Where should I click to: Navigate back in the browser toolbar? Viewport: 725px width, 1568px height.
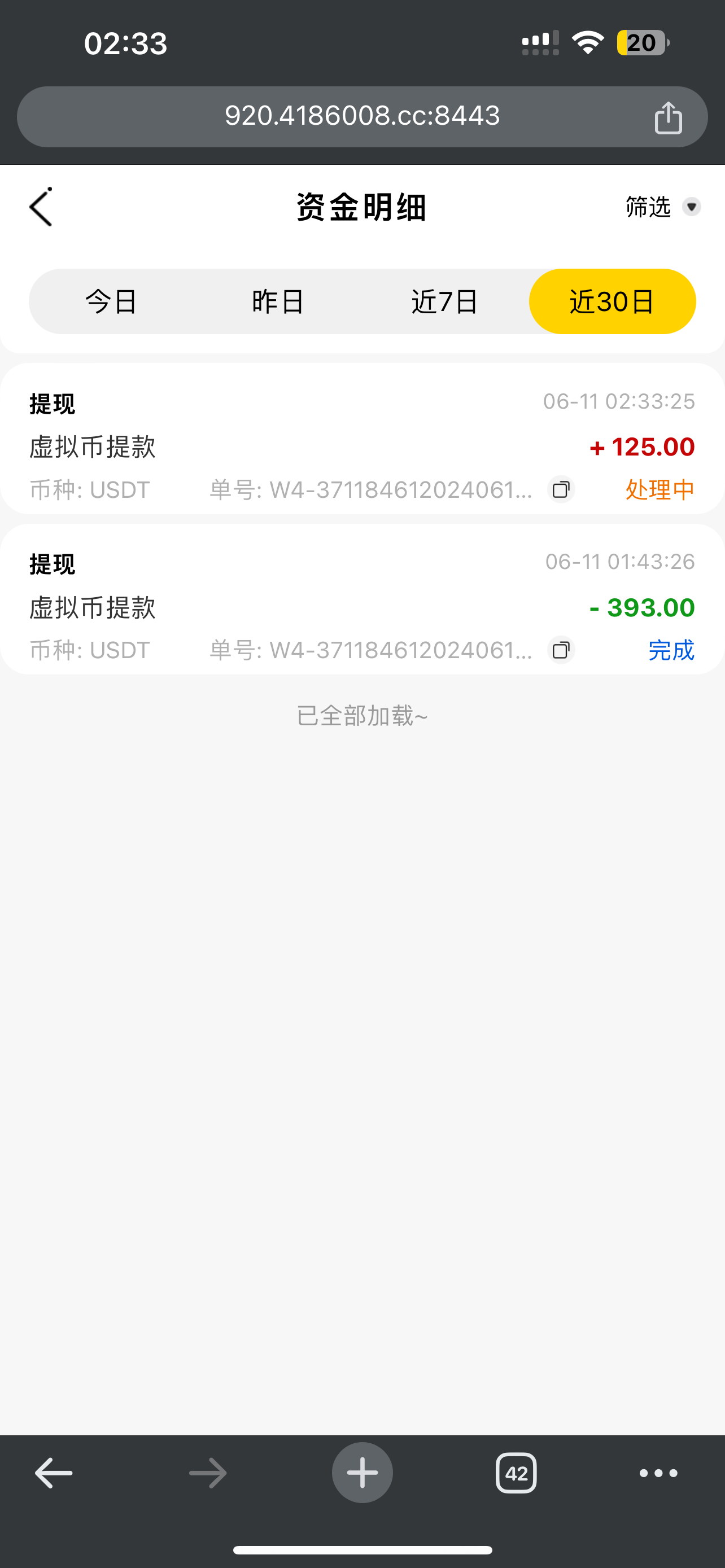54,1473
